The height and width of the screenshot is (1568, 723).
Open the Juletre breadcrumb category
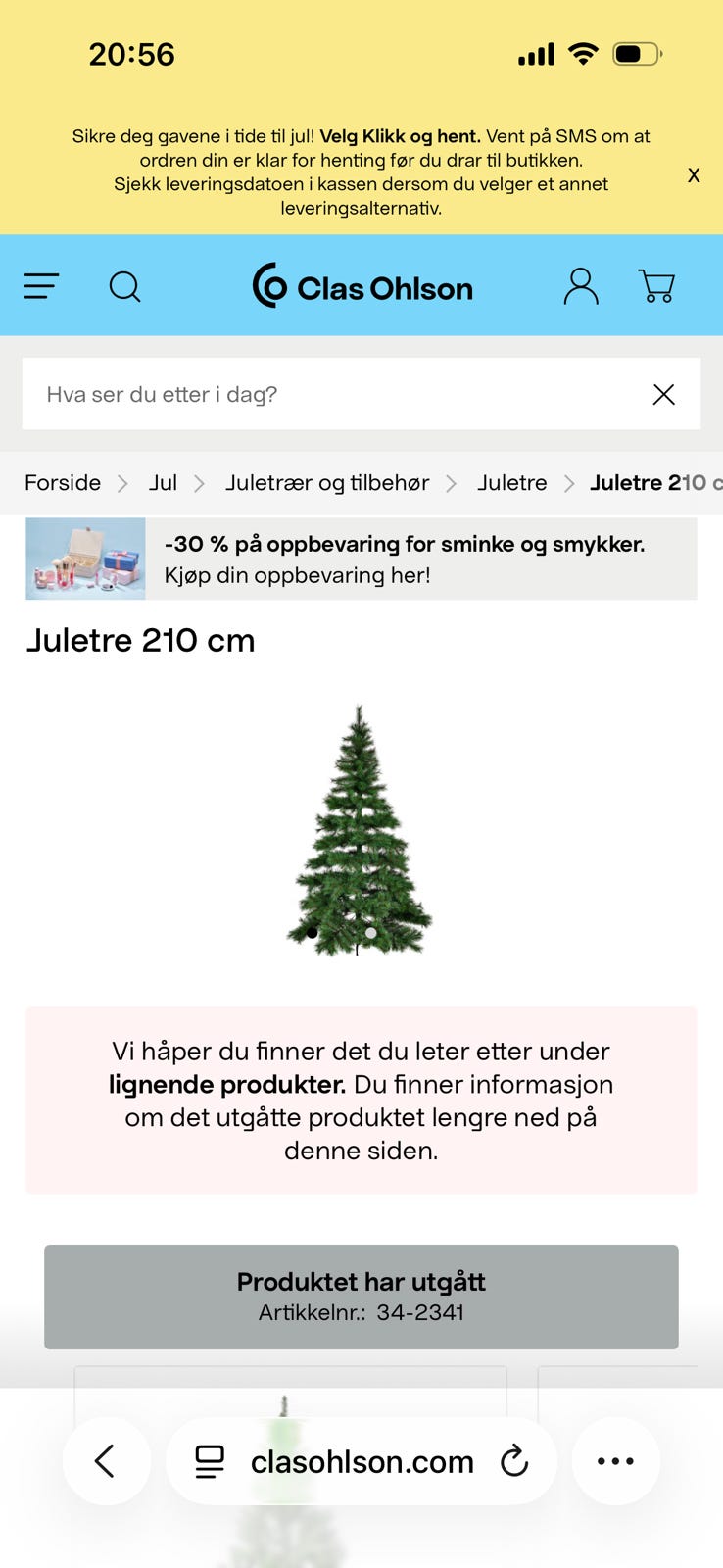pos(511,482)
